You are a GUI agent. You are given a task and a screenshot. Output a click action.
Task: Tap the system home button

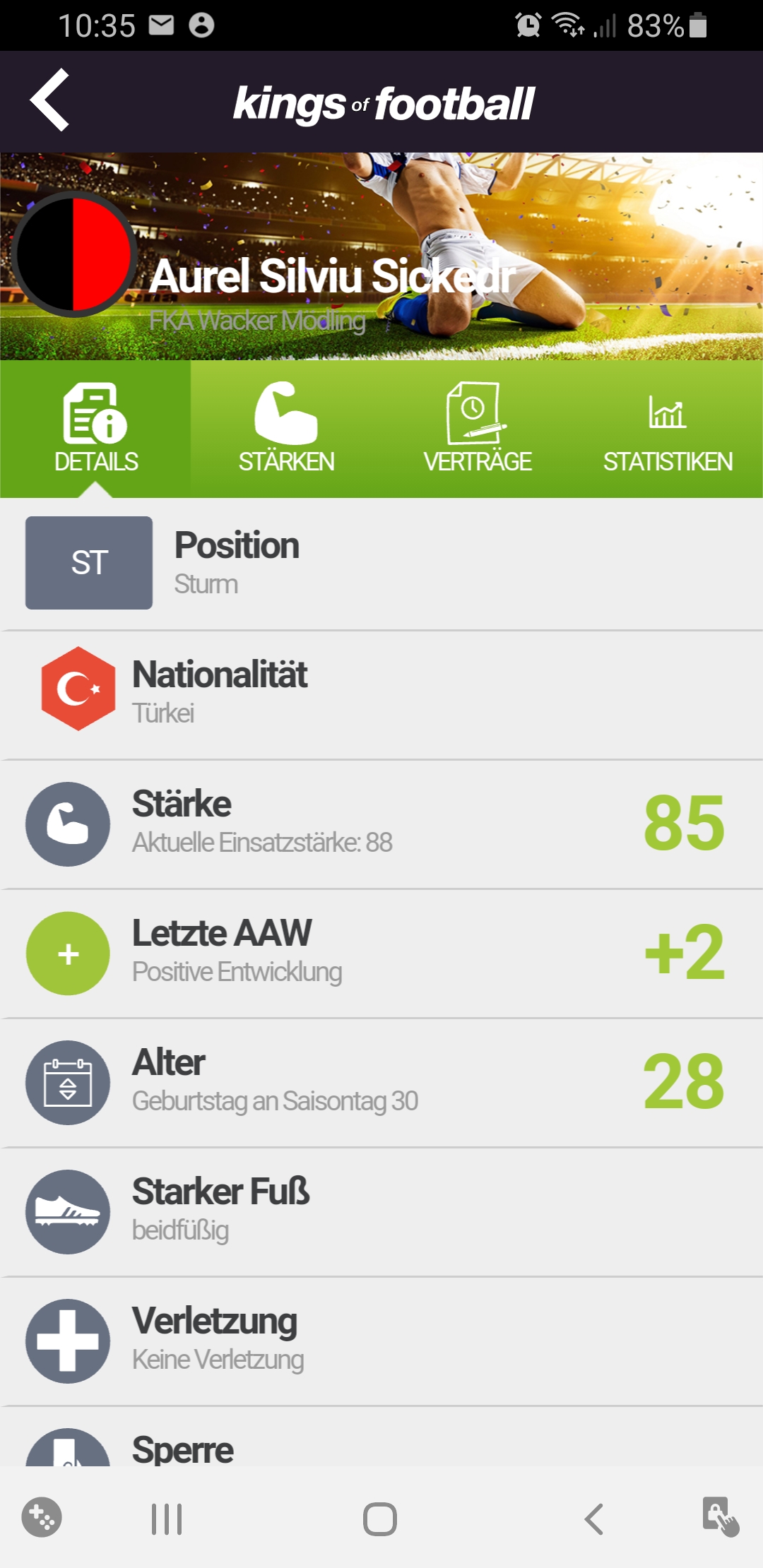point(380,1519)
